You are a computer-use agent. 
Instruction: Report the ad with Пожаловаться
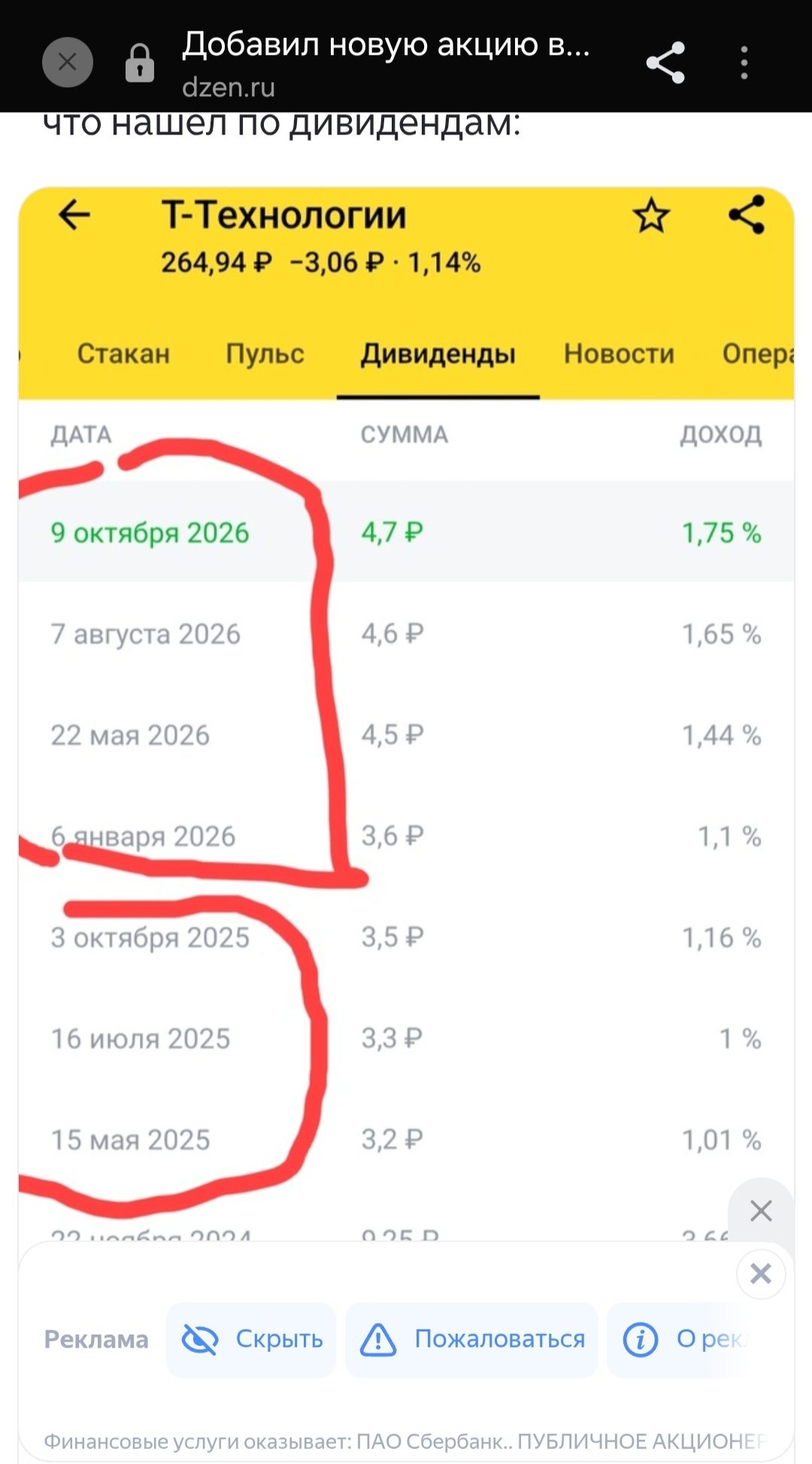(x=471, y=1339)
